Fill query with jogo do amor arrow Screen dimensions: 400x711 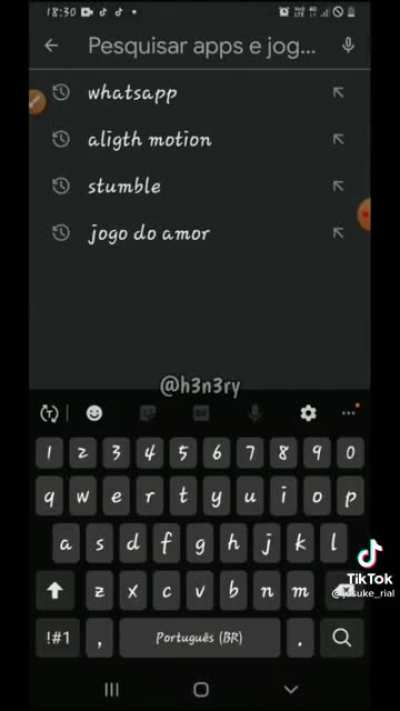338,233
